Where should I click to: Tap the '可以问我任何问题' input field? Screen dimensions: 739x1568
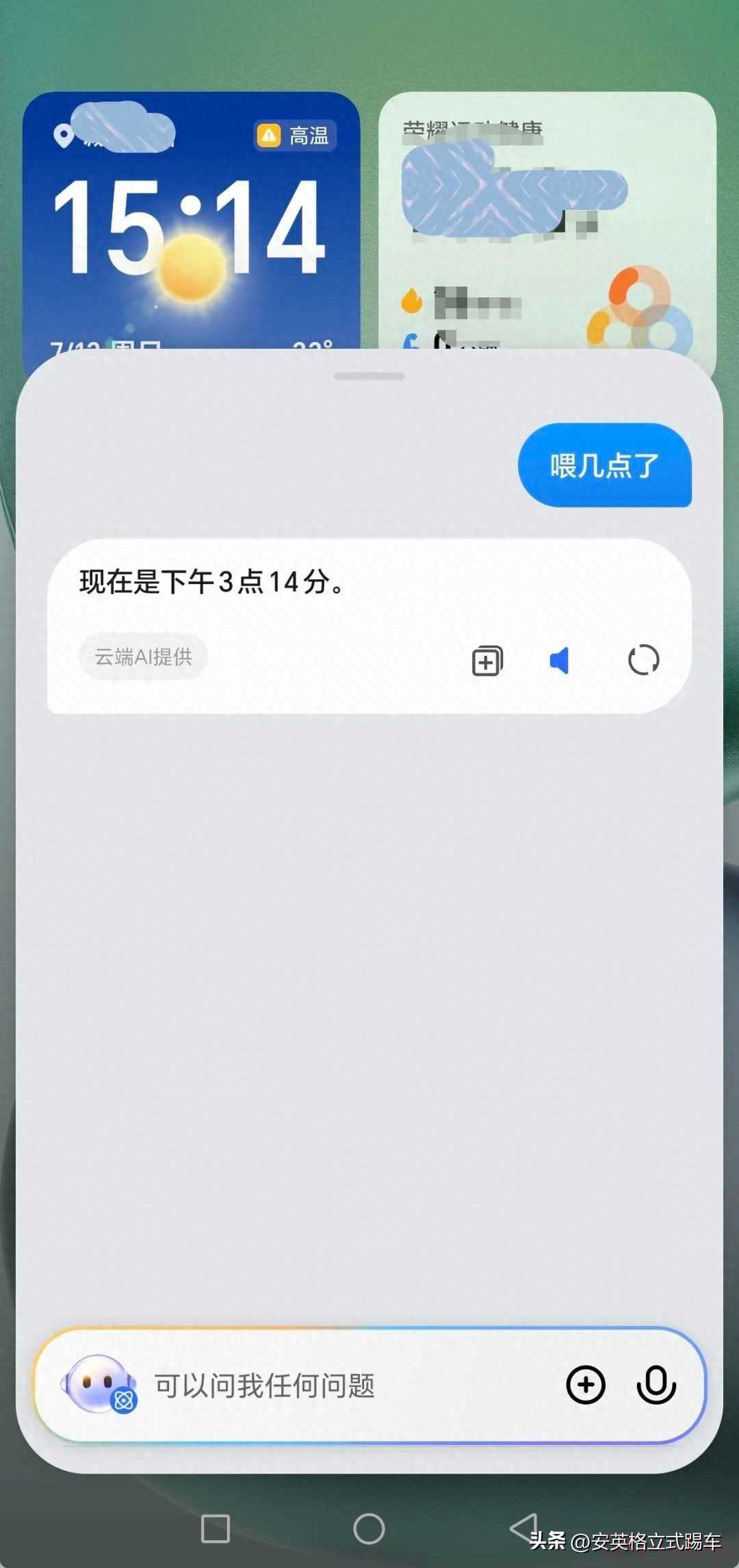click(342, 1385)
